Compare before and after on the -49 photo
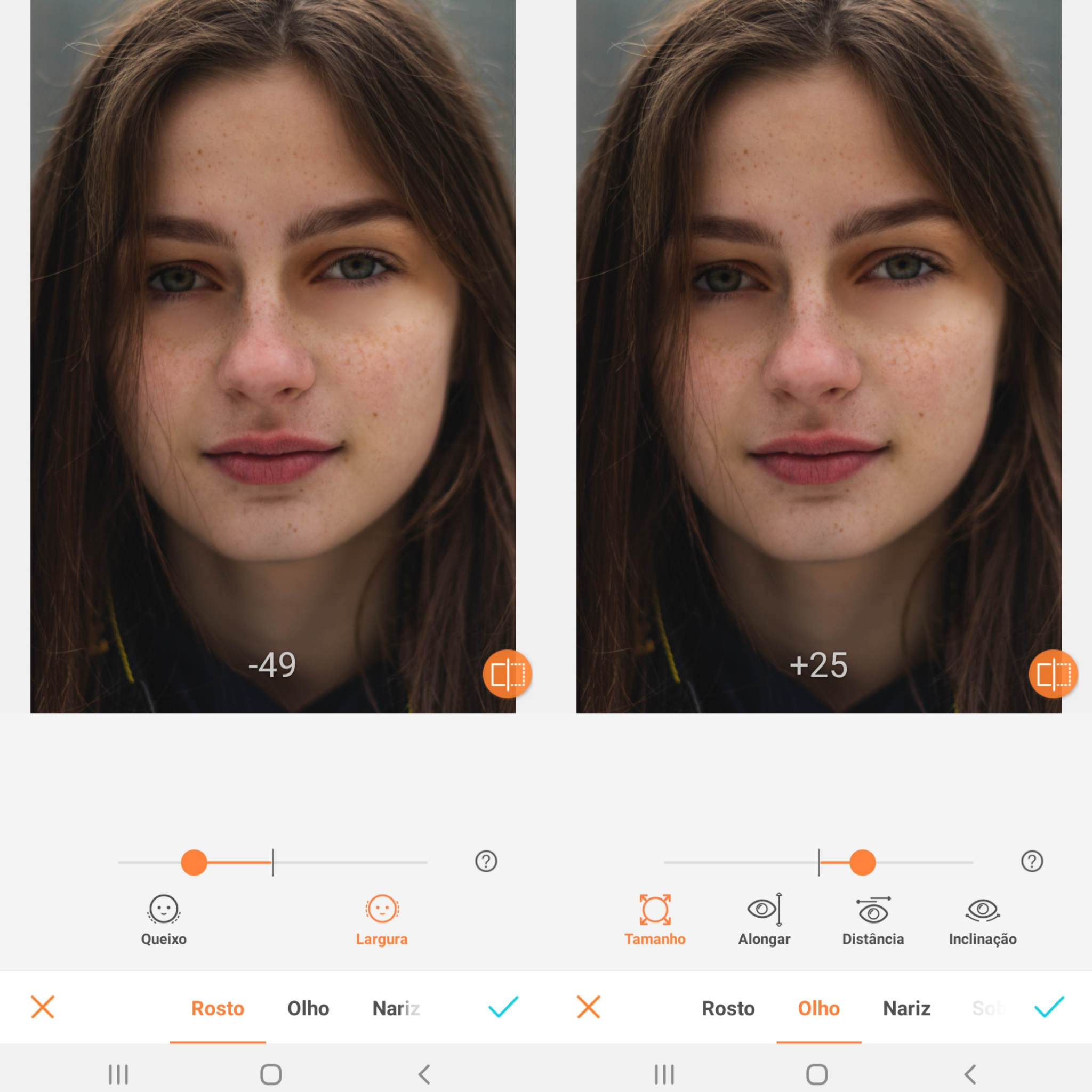 pos(507,674)
